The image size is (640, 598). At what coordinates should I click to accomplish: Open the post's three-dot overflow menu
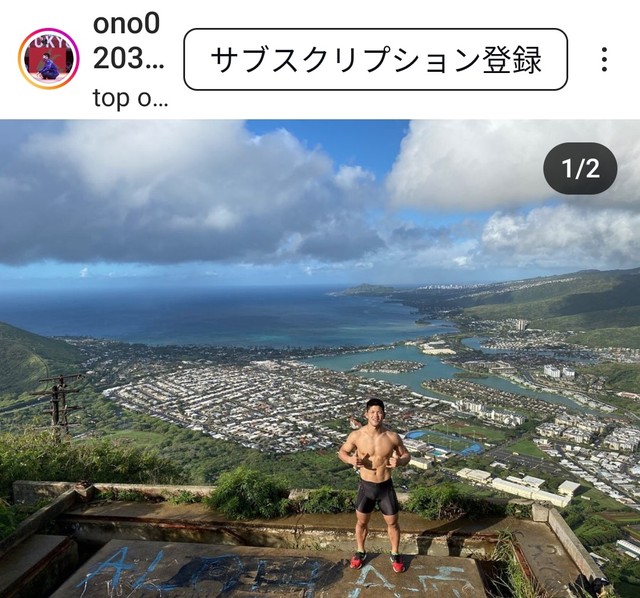(604, 60)
